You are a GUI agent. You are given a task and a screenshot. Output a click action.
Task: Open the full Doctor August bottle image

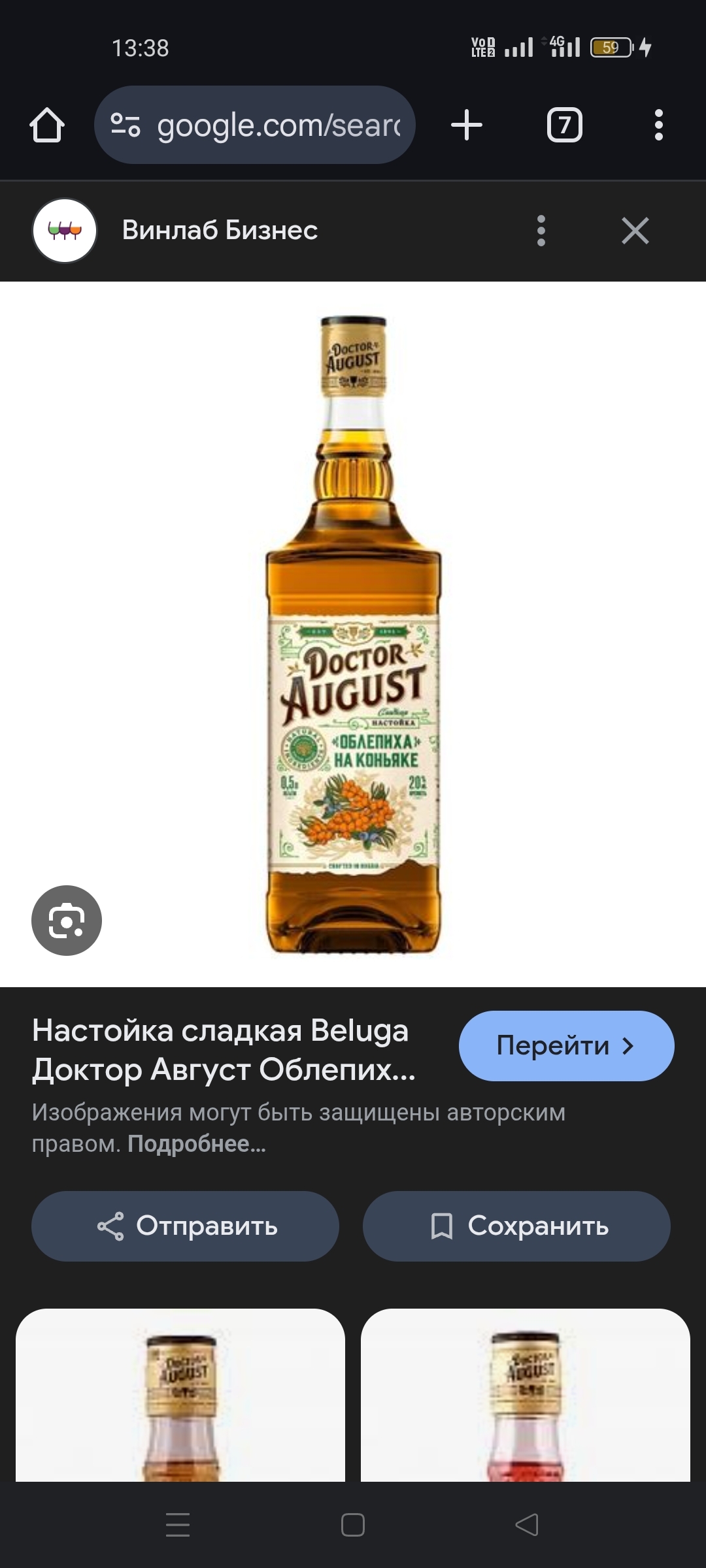click(x=353, y=634)
